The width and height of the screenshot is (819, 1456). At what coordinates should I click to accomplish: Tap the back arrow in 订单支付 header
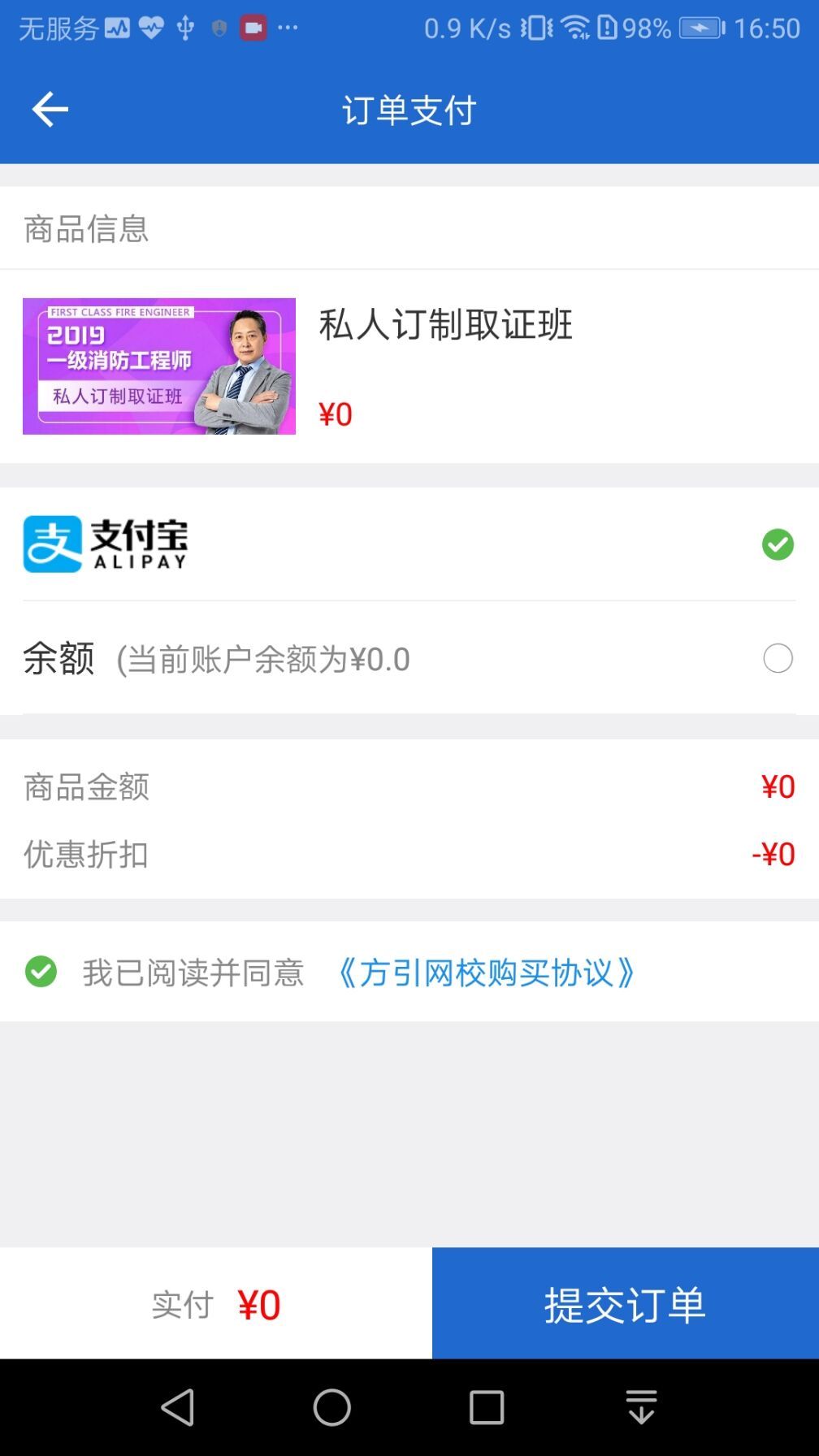tap(50, 109)
